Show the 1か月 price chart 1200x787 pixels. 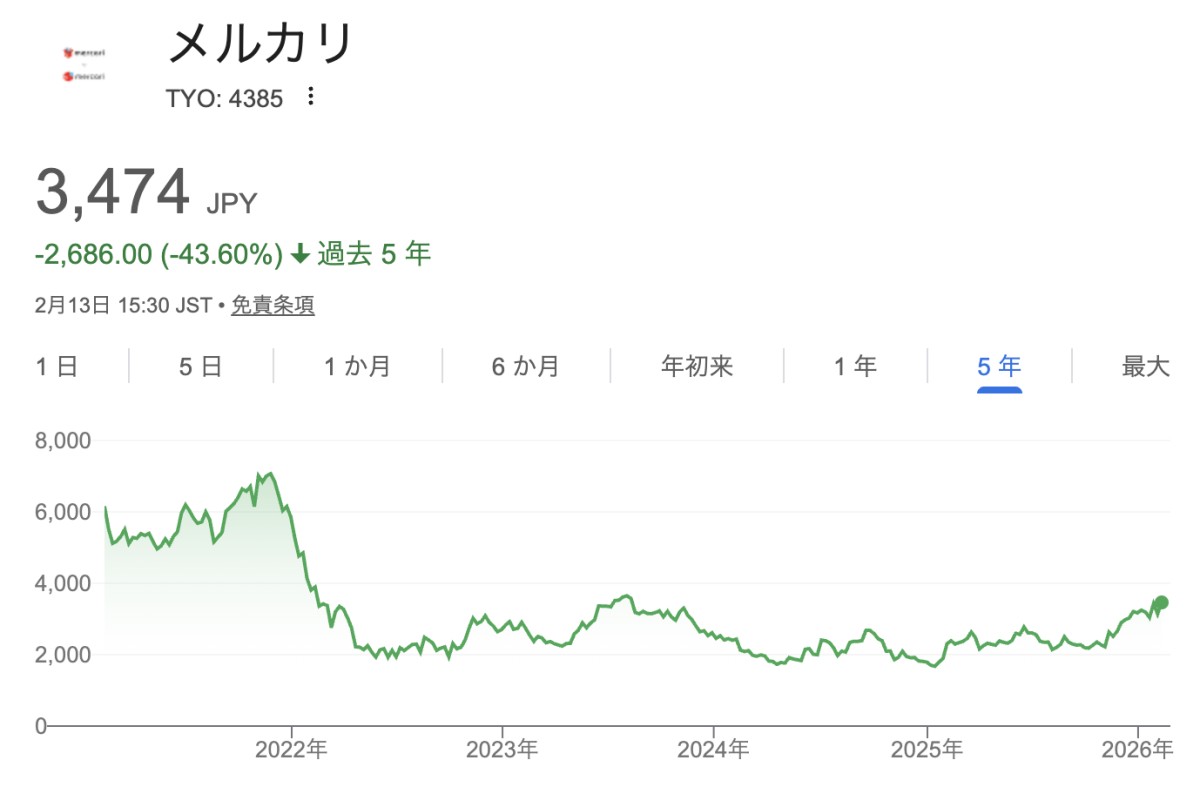tap(357, 366)
